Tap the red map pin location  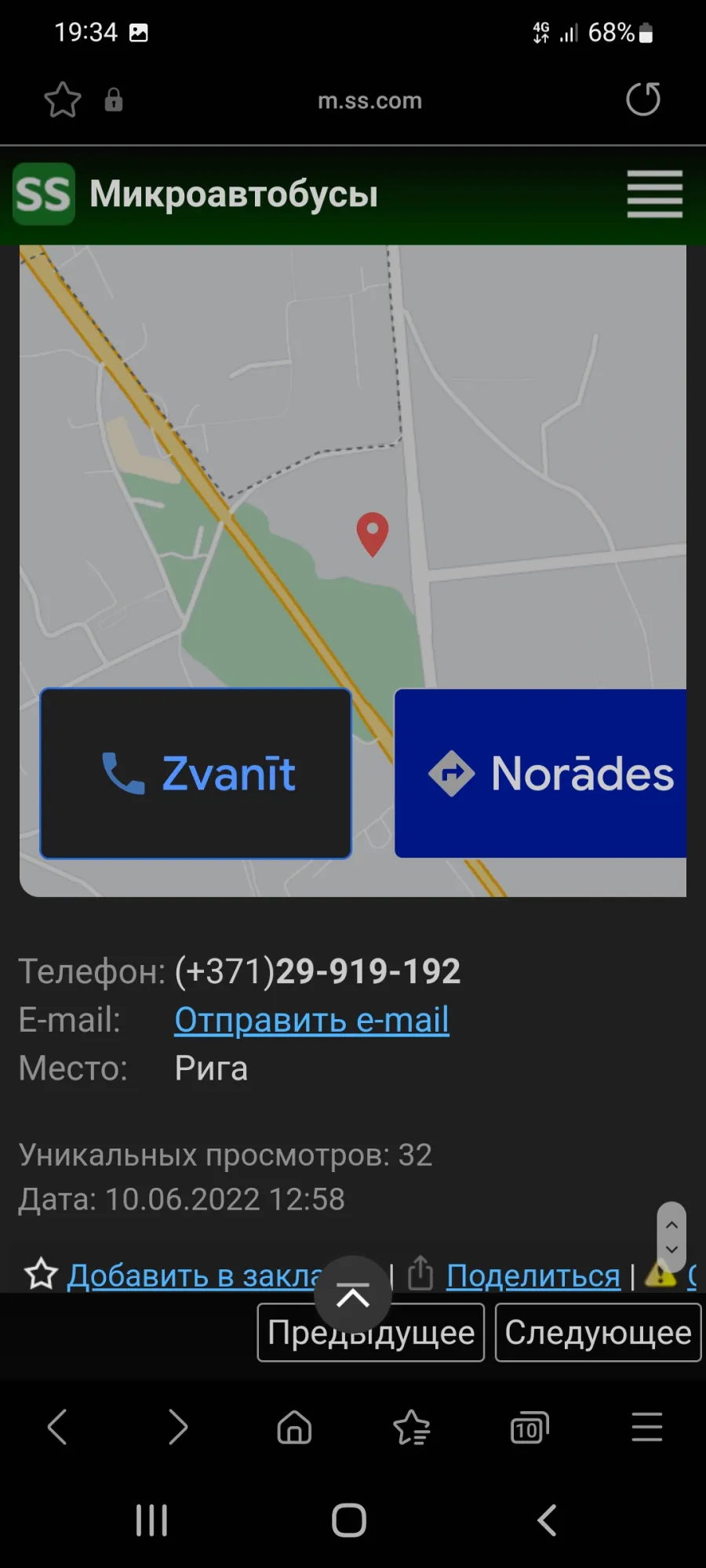(x=373, y=534)
